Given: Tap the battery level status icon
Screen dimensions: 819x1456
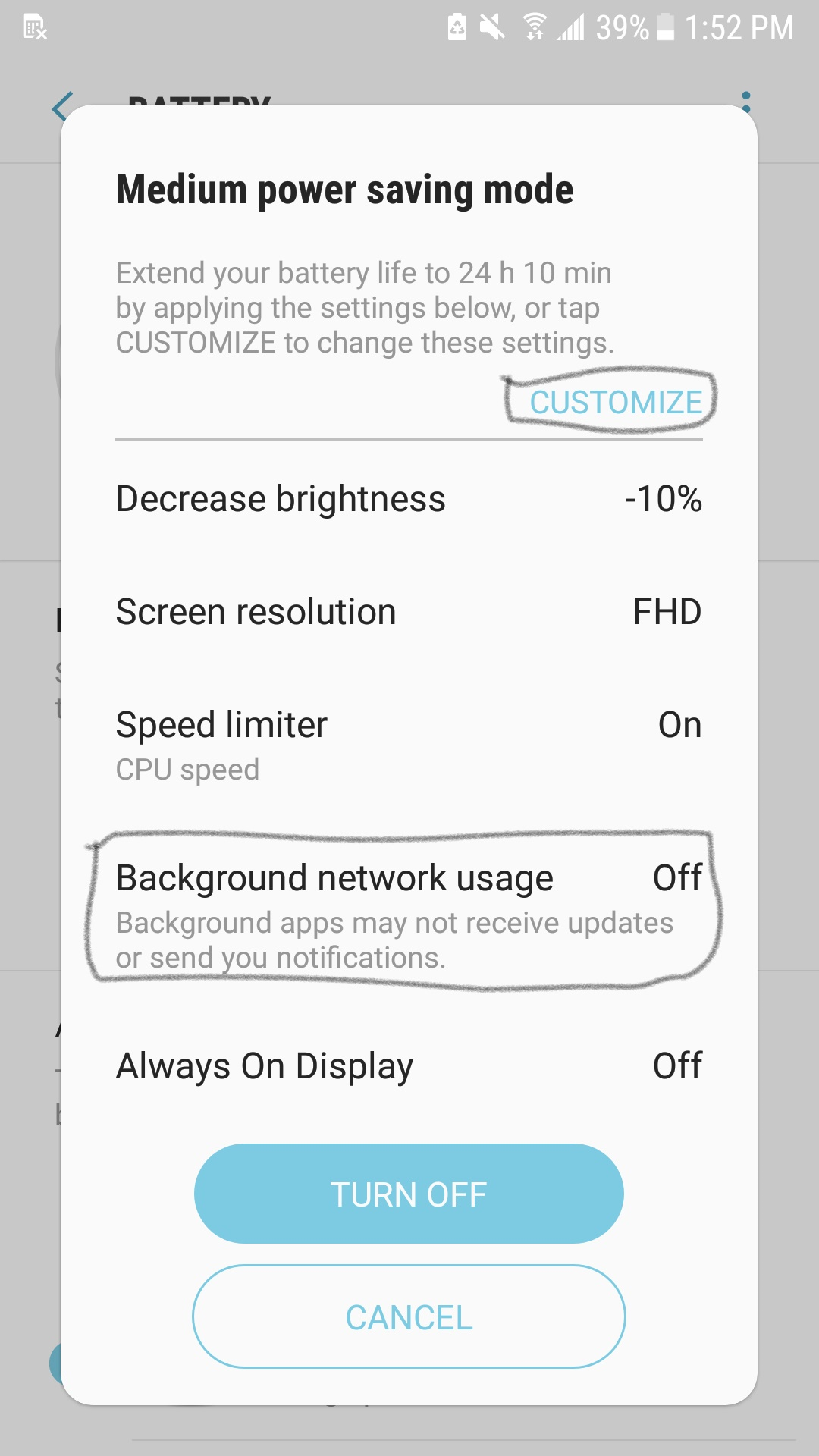Looking at the screenshot, I should tap(666, 27).
